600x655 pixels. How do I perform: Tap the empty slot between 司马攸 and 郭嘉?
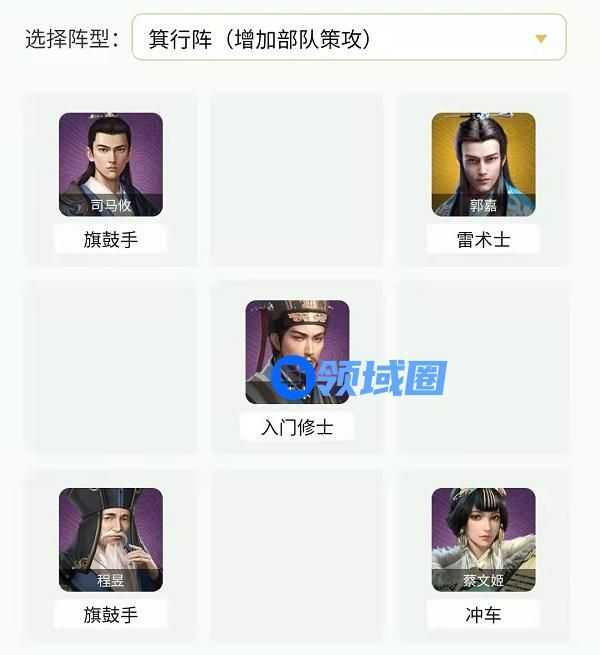[x=297, y=179]
